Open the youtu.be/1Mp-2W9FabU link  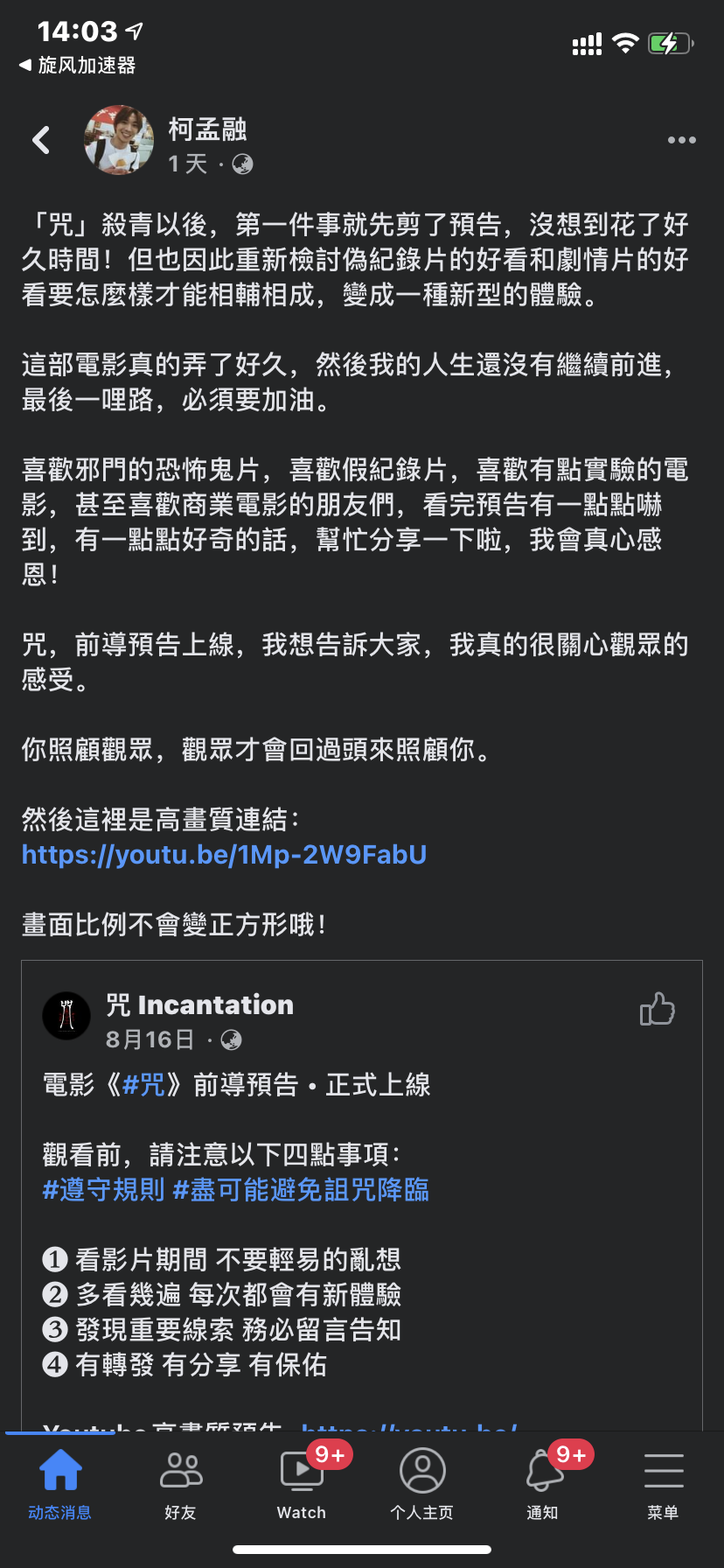tap(224, 854)
